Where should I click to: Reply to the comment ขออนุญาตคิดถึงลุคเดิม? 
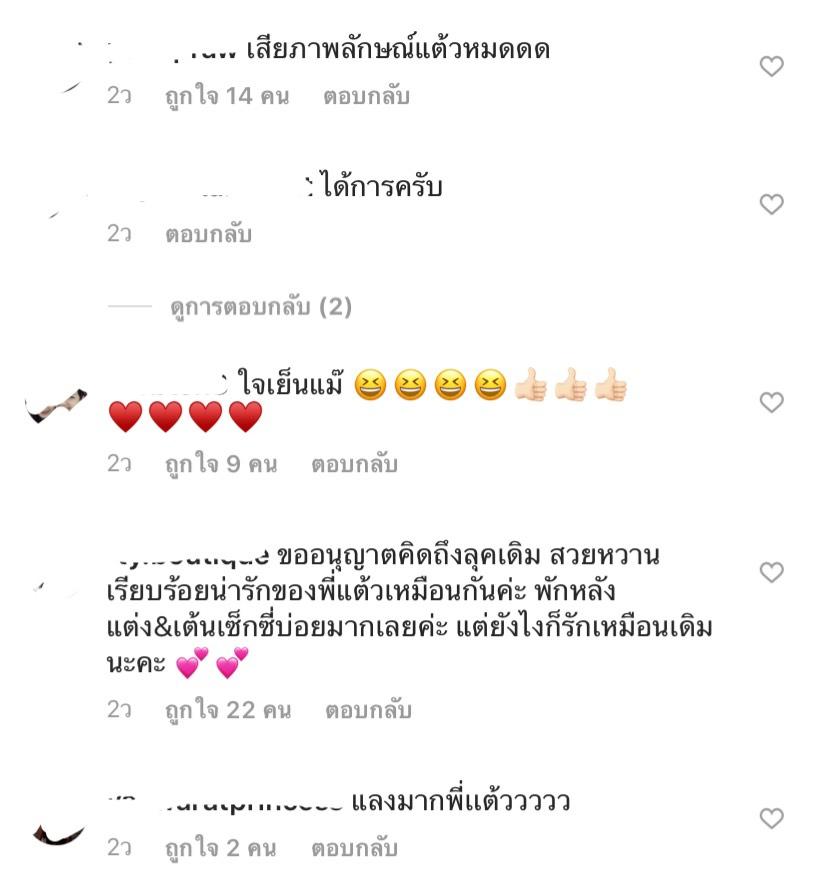pyautogui.click(x=368, y=711)
